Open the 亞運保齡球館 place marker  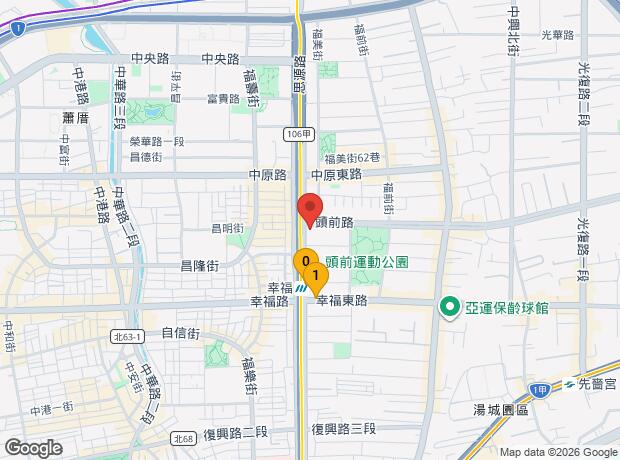(450, 307)
